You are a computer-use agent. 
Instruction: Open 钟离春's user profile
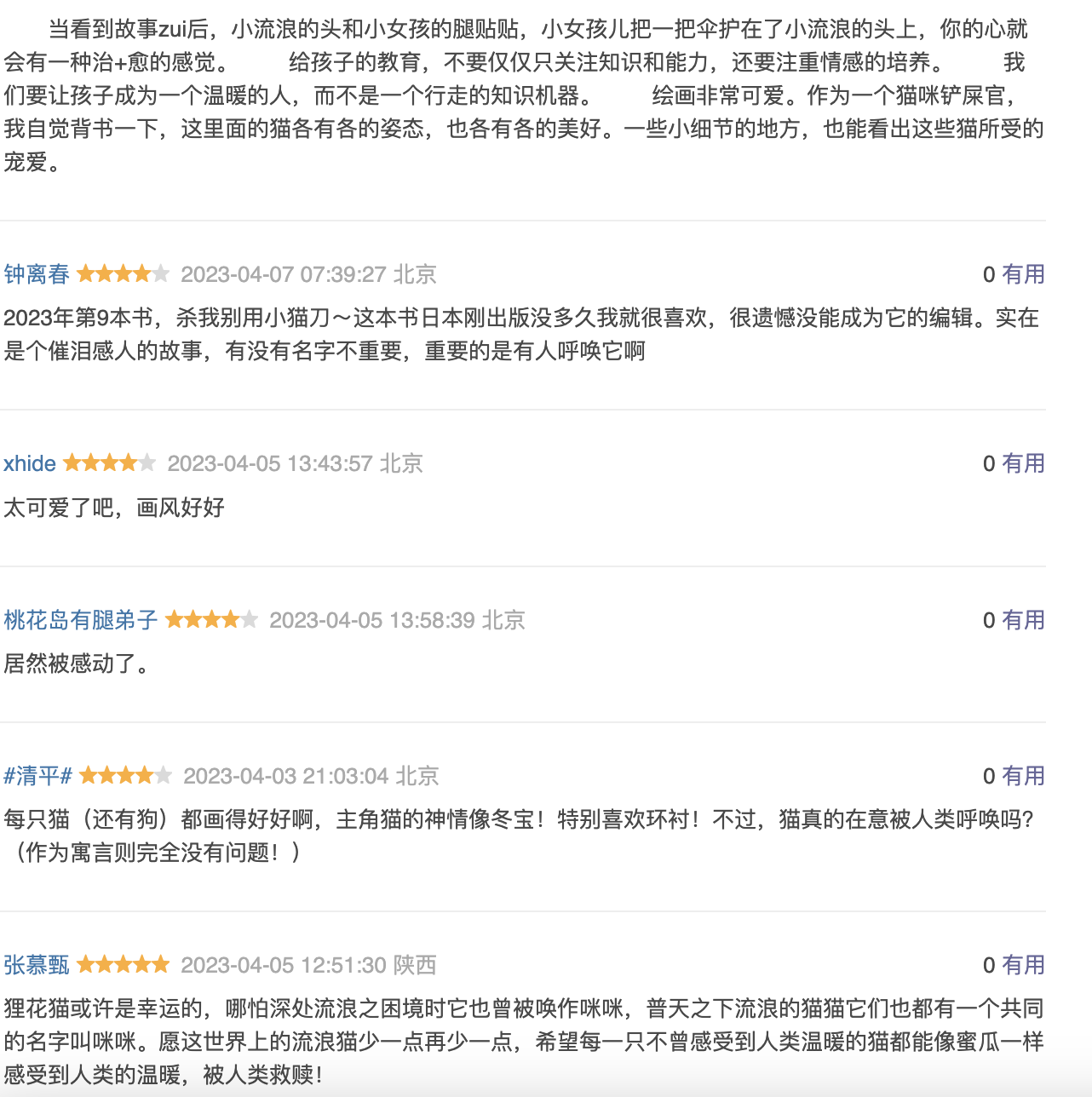click(37, 274)
